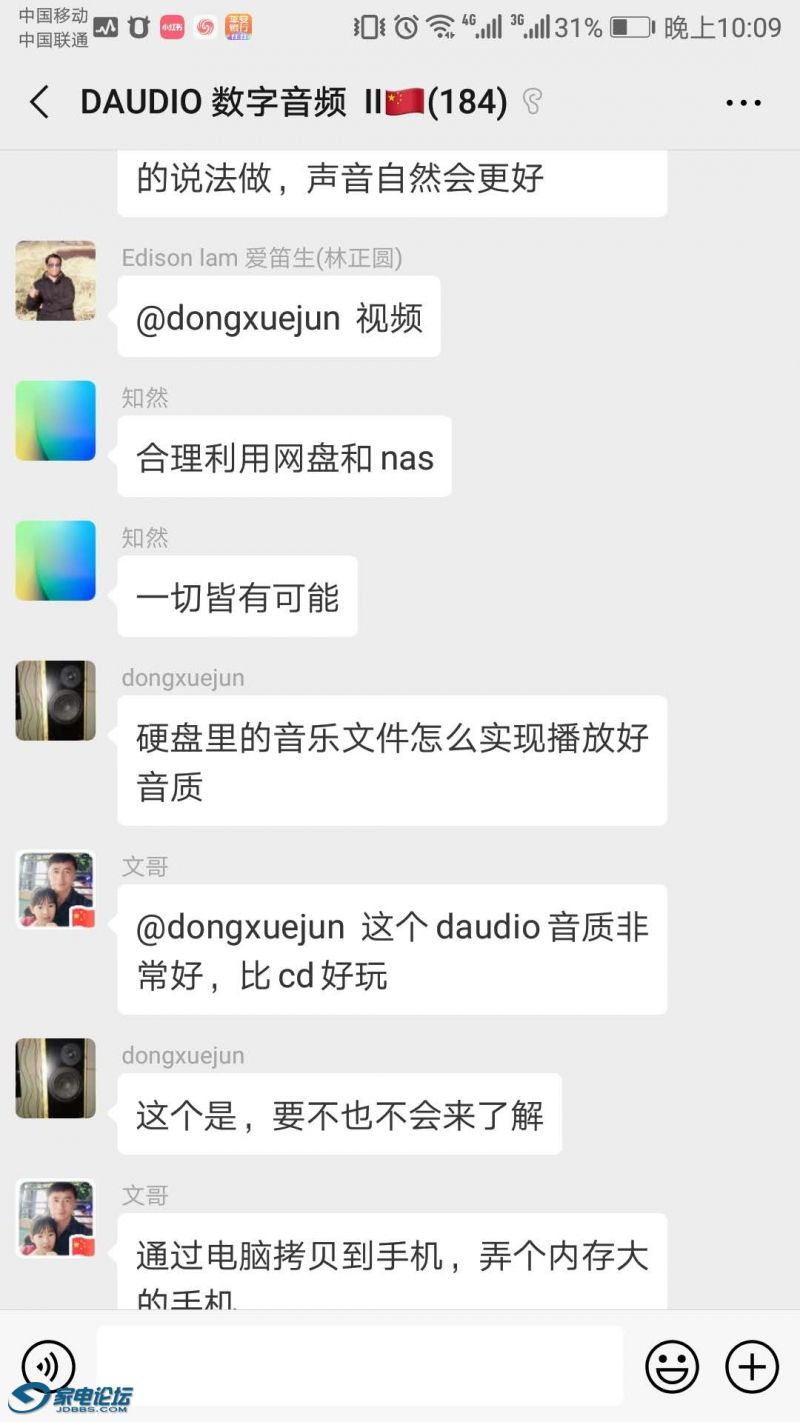800x1422 pixels.
Task: Open dongxuejun's avatar beside 硬盘里的音乐文件 message
Action: tap(56, 700)
